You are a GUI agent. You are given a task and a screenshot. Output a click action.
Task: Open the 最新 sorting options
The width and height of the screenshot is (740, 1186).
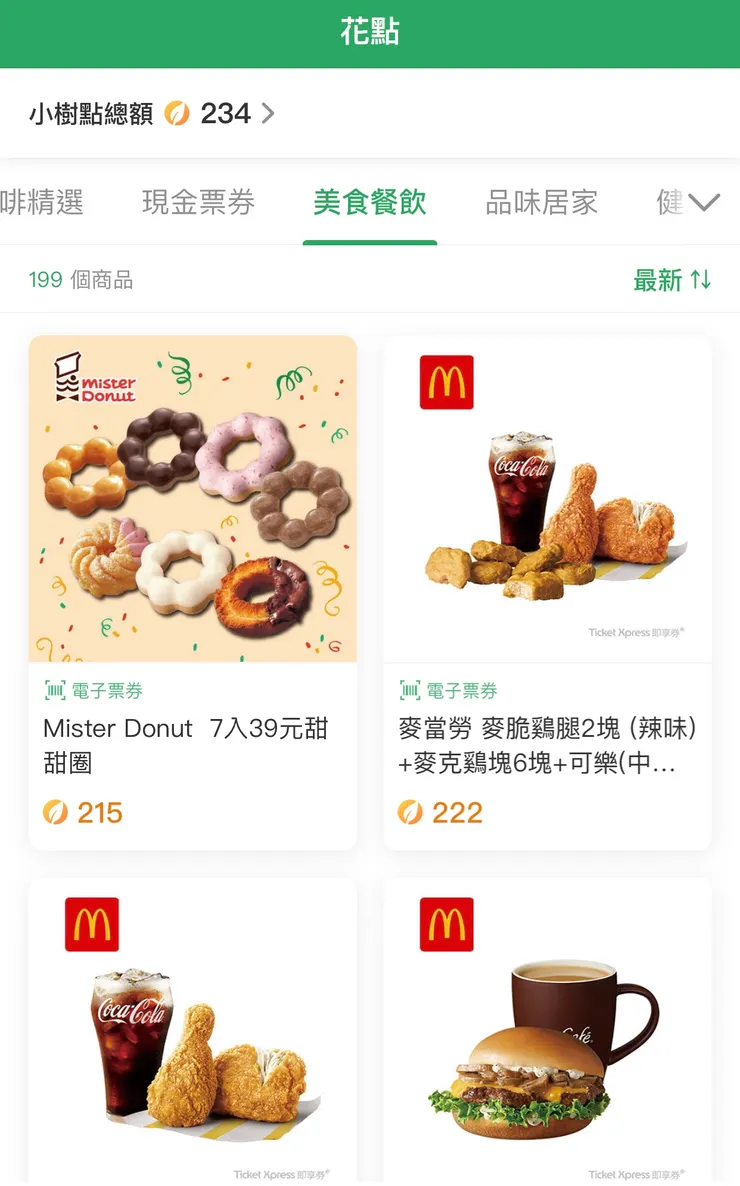click(660, 281)
